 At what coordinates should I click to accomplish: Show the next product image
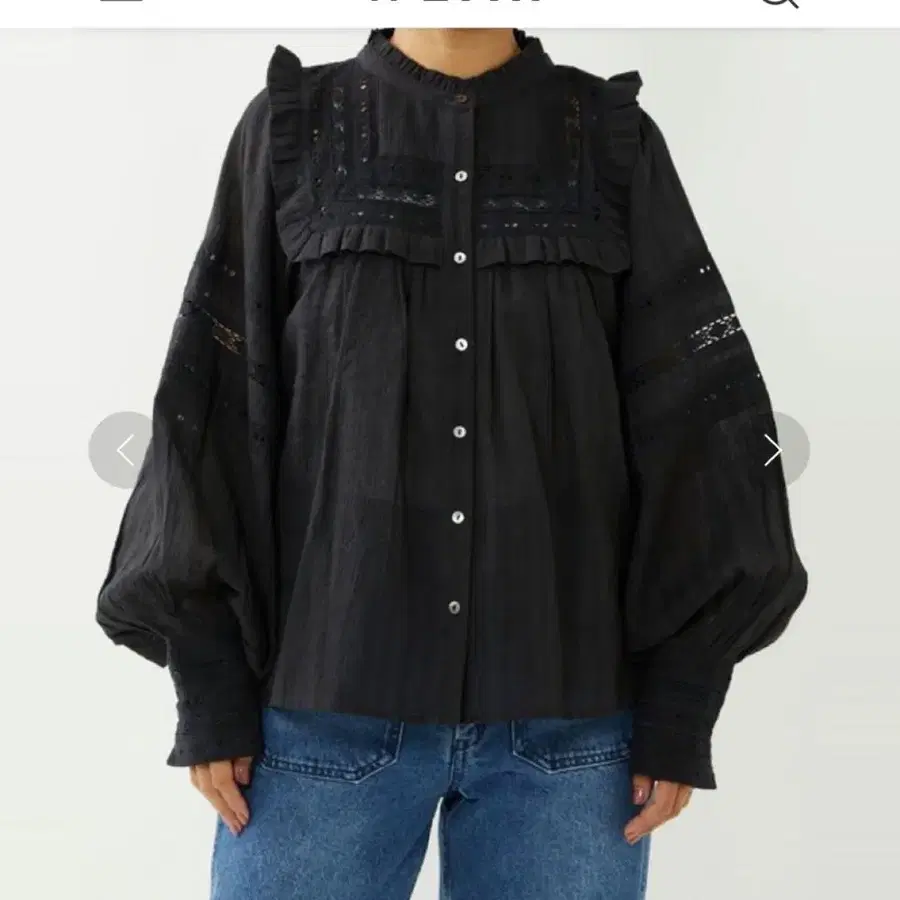[x=773, y=450]
